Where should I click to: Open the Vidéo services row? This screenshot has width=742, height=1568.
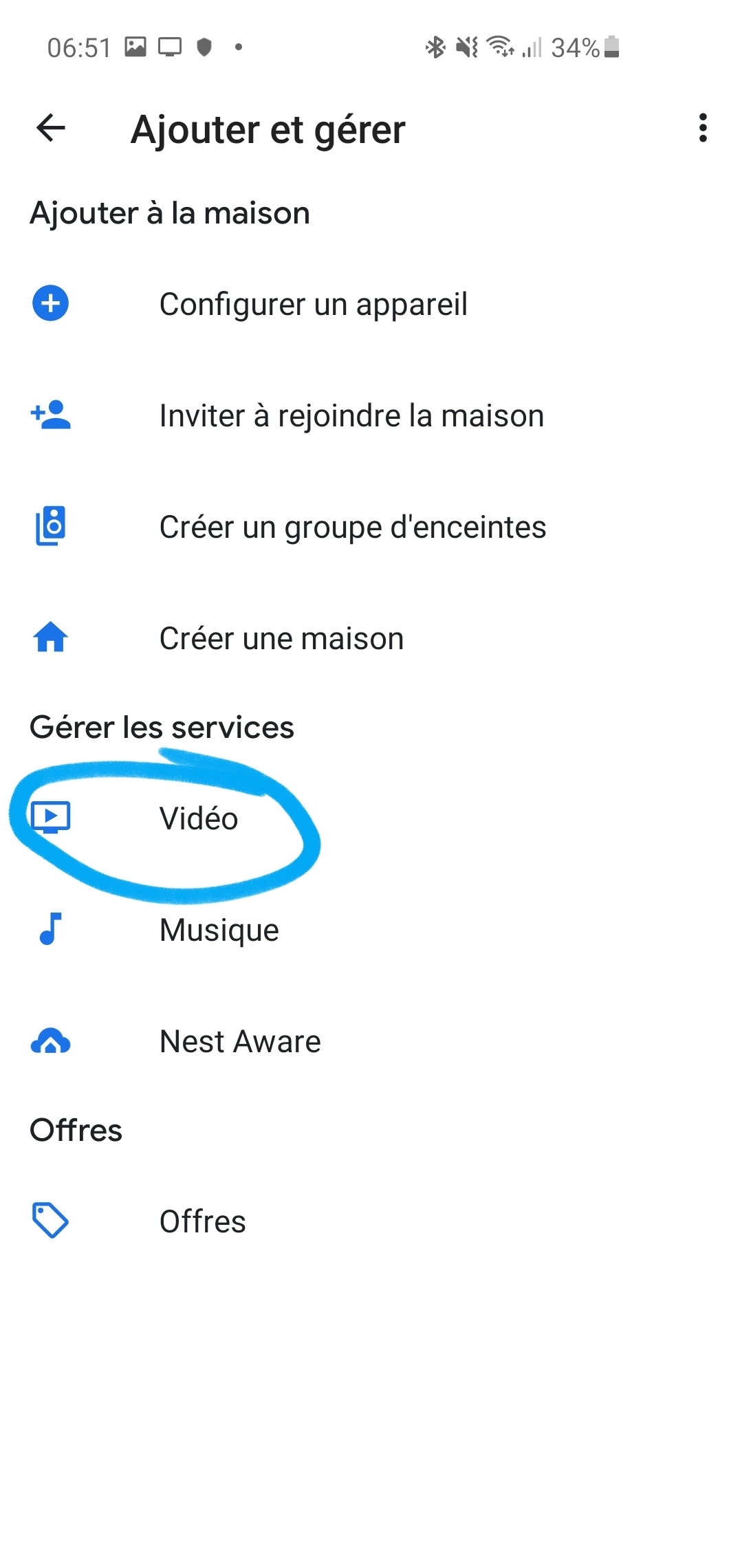click(x=371, y=818)
